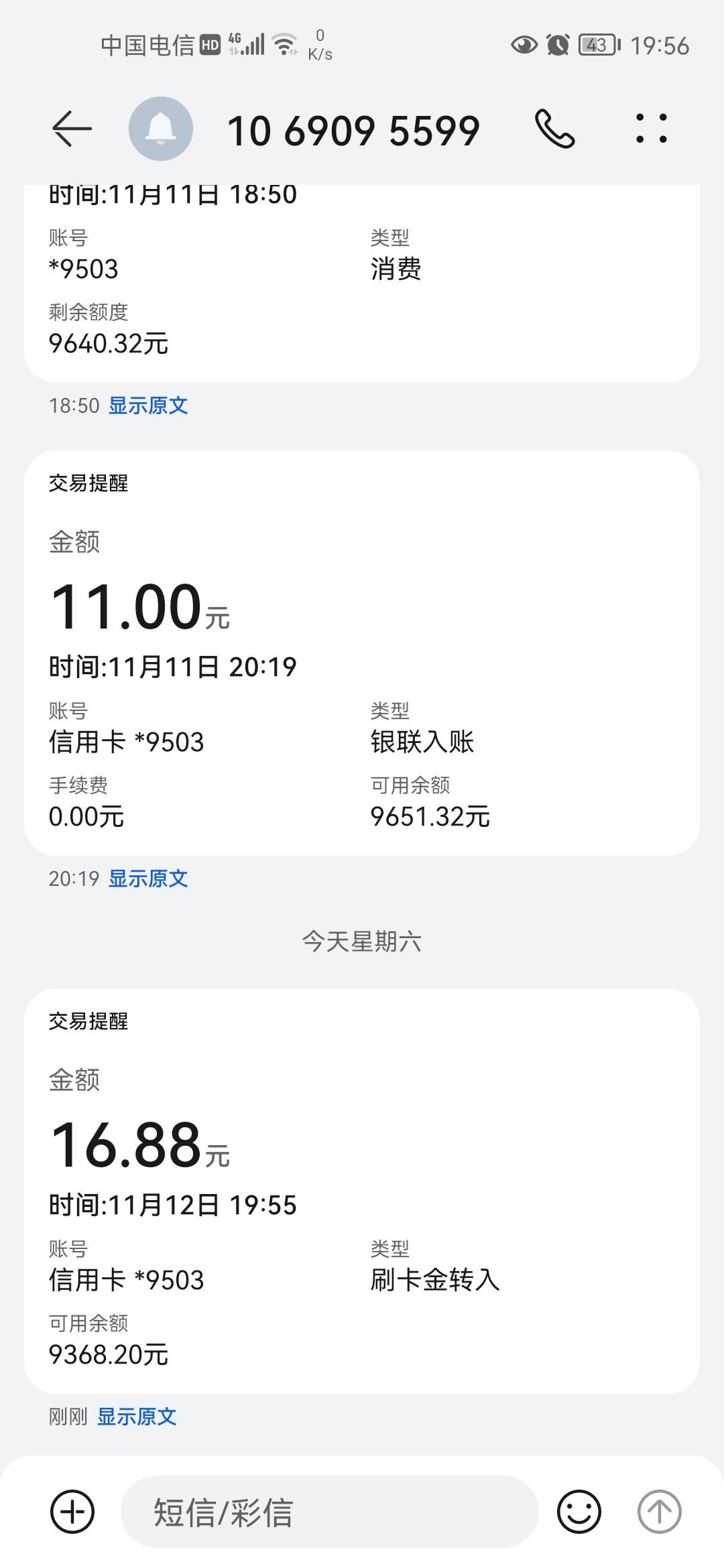Open the emoji picker
Screen dimensions: 724x1568
(x=579, y=1512)
